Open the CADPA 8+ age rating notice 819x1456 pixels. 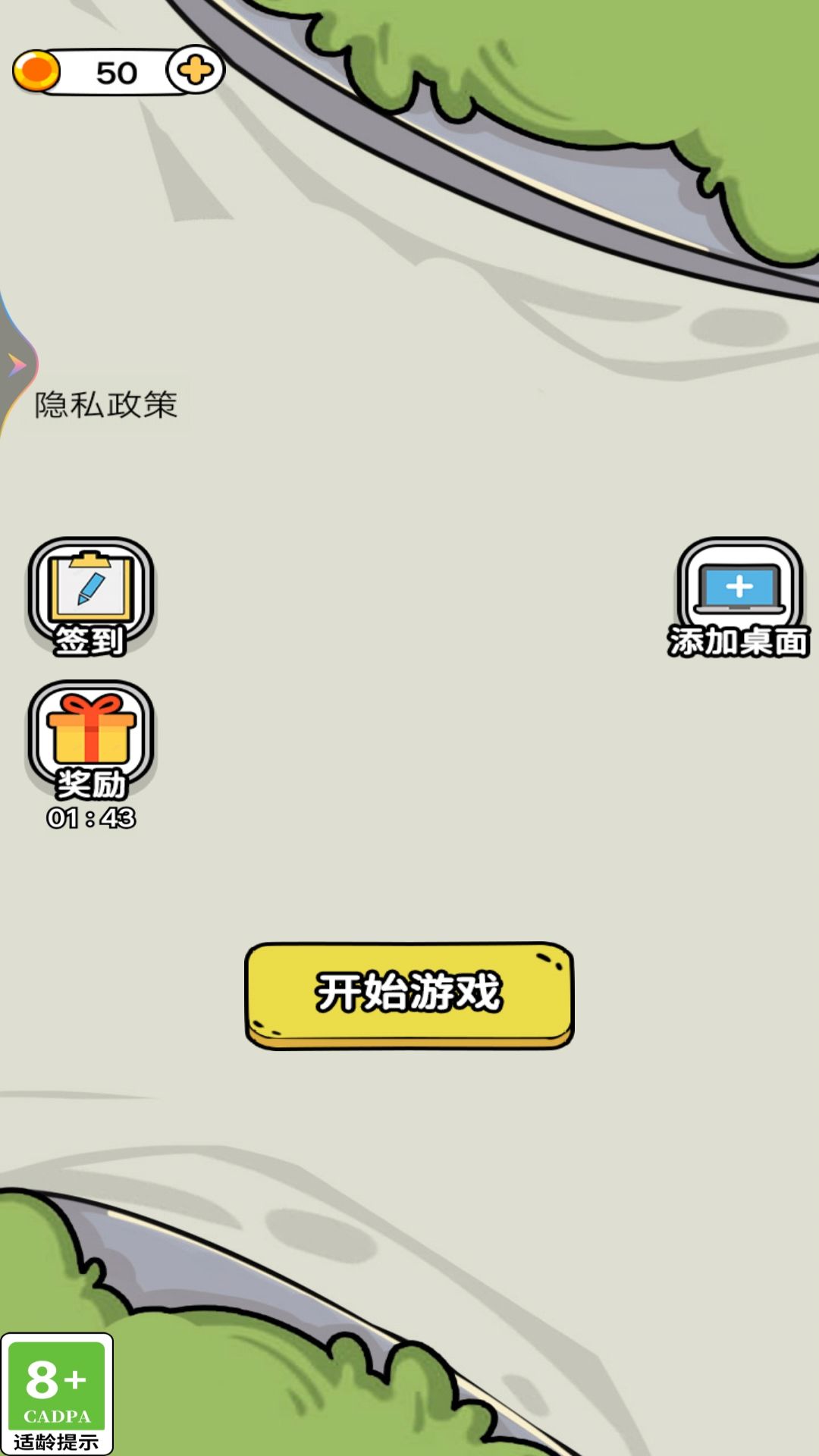coord(57,1394)
